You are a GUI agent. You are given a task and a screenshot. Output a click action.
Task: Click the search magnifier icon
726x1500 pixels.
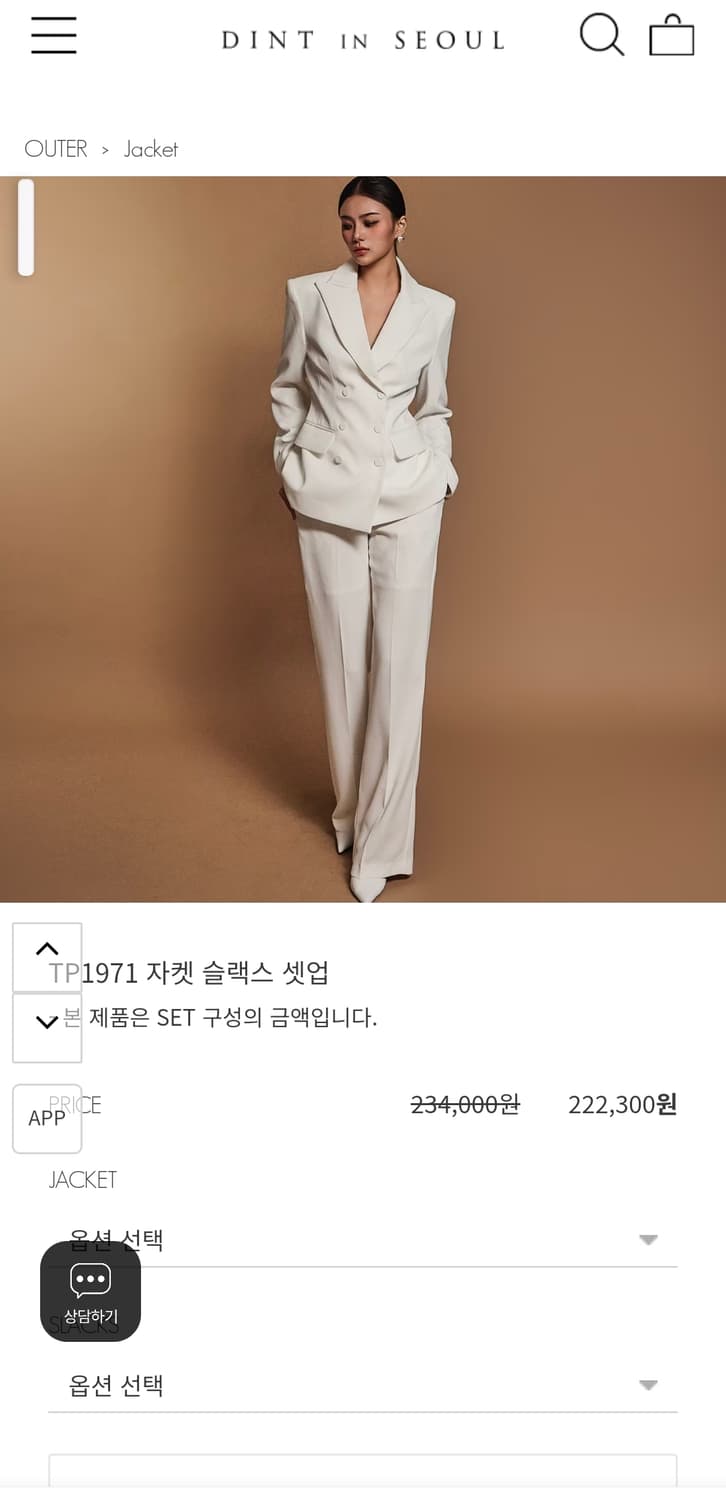[x=601, y=35]
